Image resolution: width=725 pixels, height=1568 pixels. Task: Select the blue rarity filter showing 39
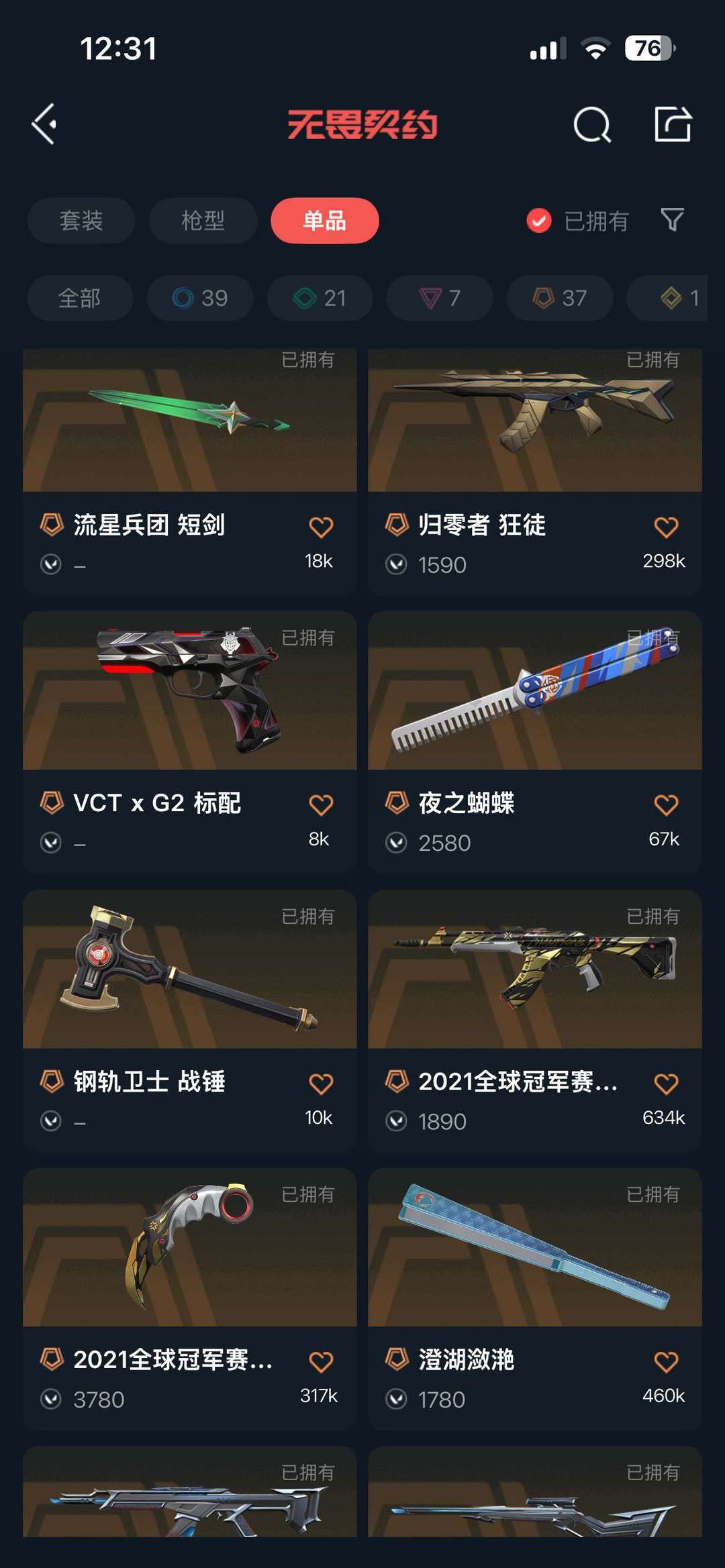[199, 297]
